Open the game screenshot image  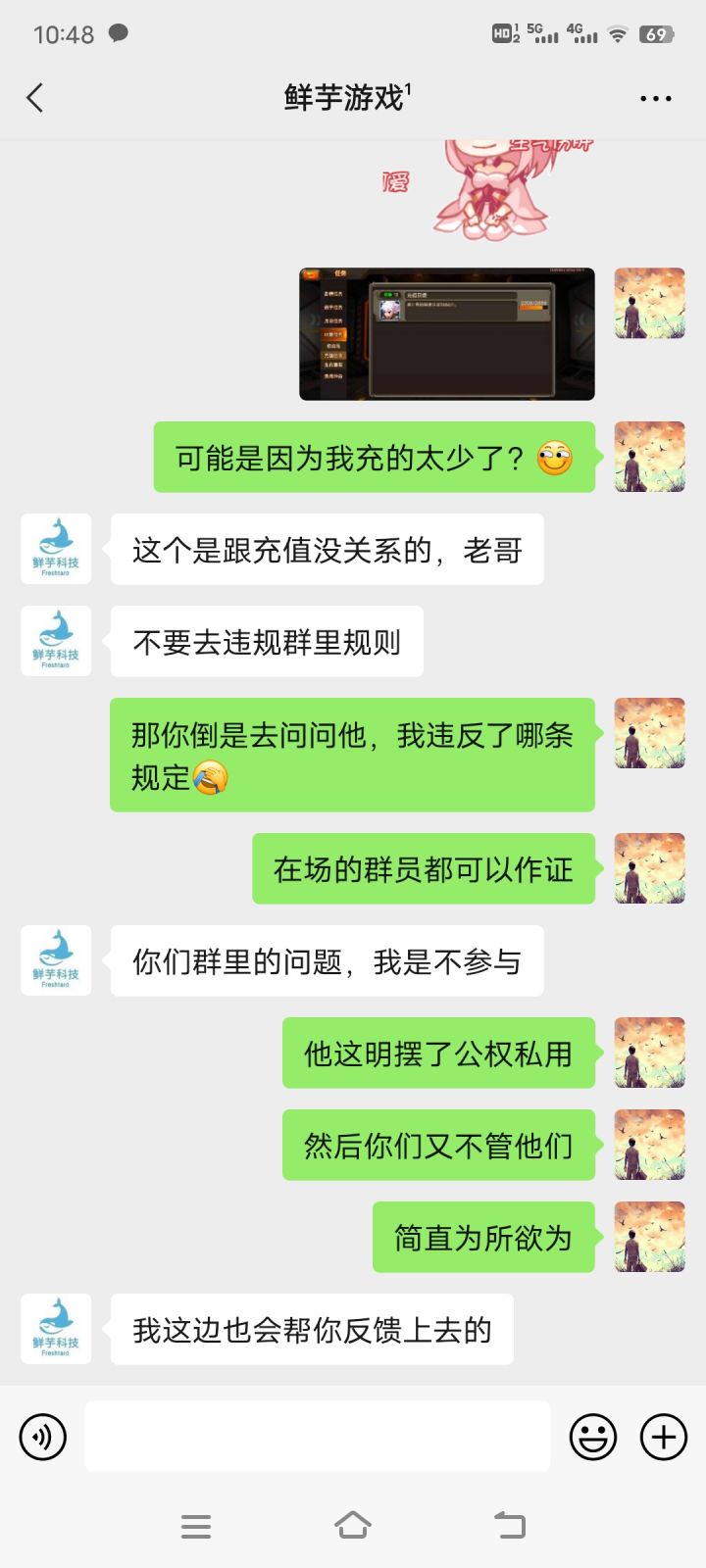(x=446, y=333)
